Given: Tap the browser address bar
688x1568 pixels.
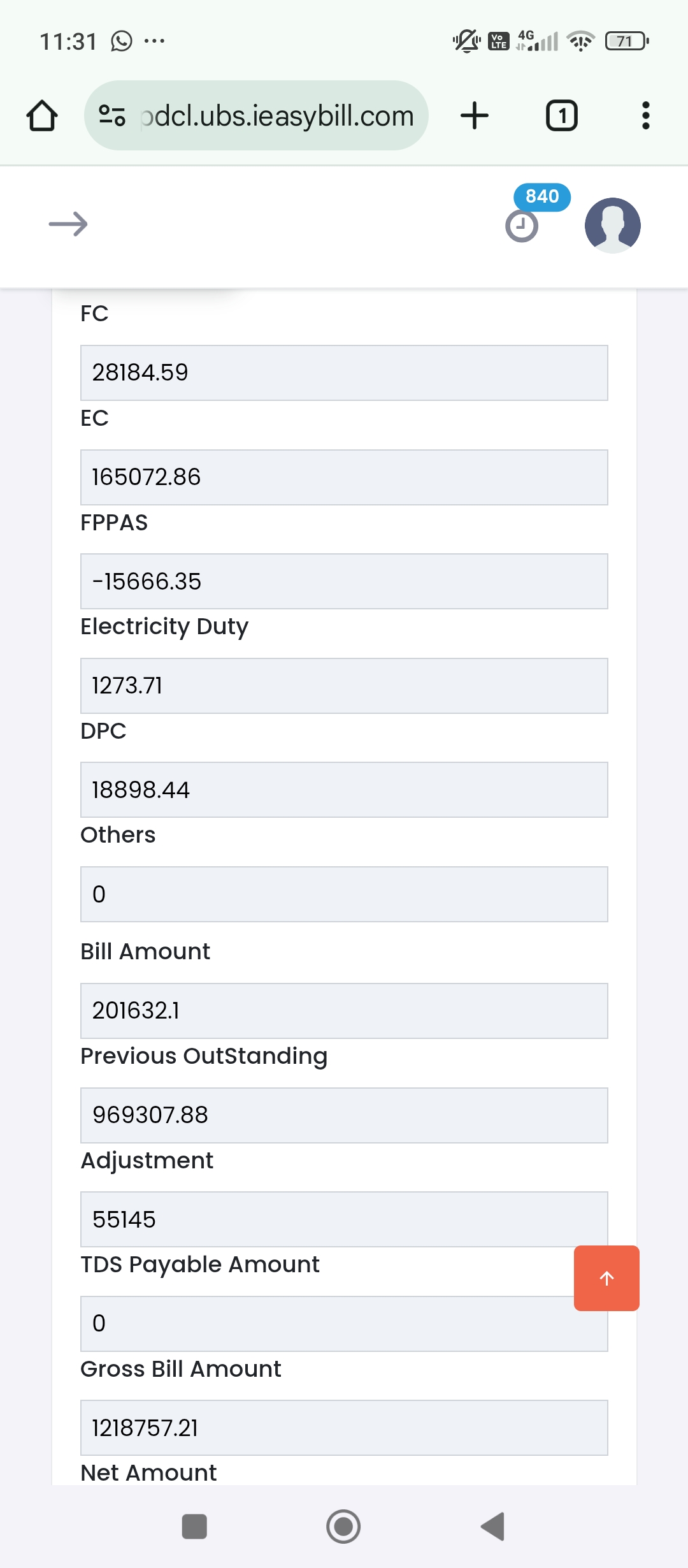Looking at the screenshot, I should point(256,115).
